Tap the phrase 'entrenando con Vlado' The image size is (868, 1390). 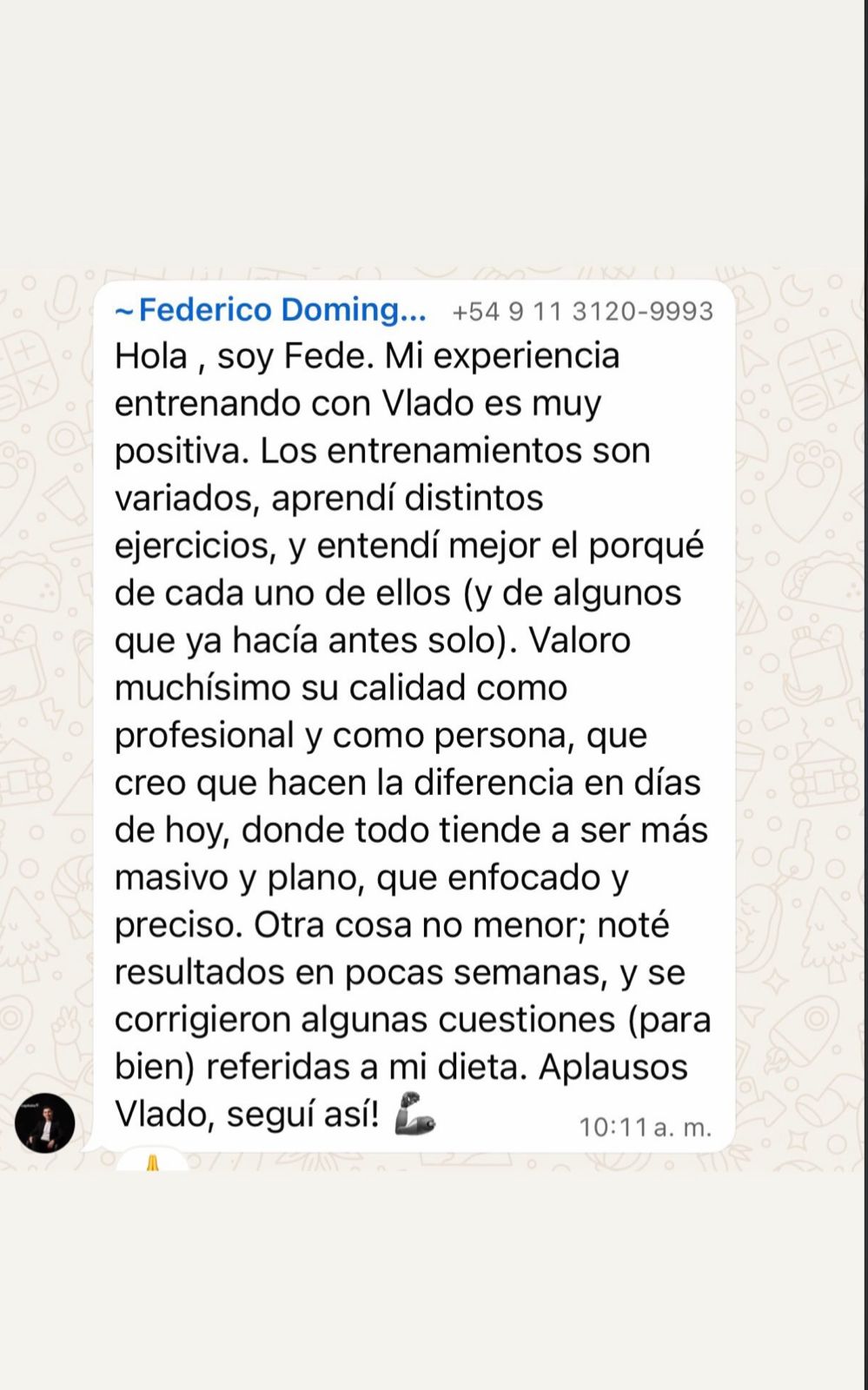pos(295,401)
